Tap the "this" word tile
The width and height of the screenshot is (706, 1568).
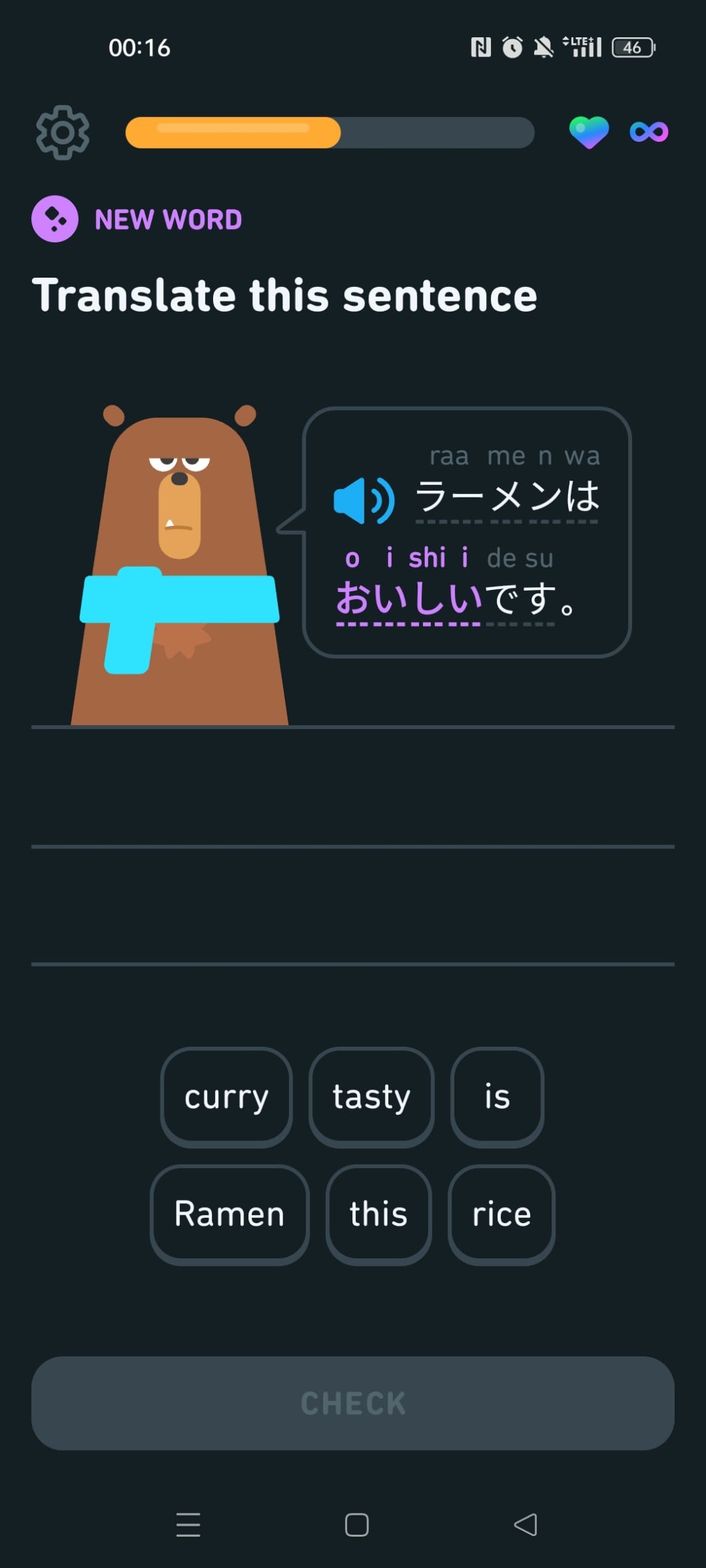coord(378,1214)
